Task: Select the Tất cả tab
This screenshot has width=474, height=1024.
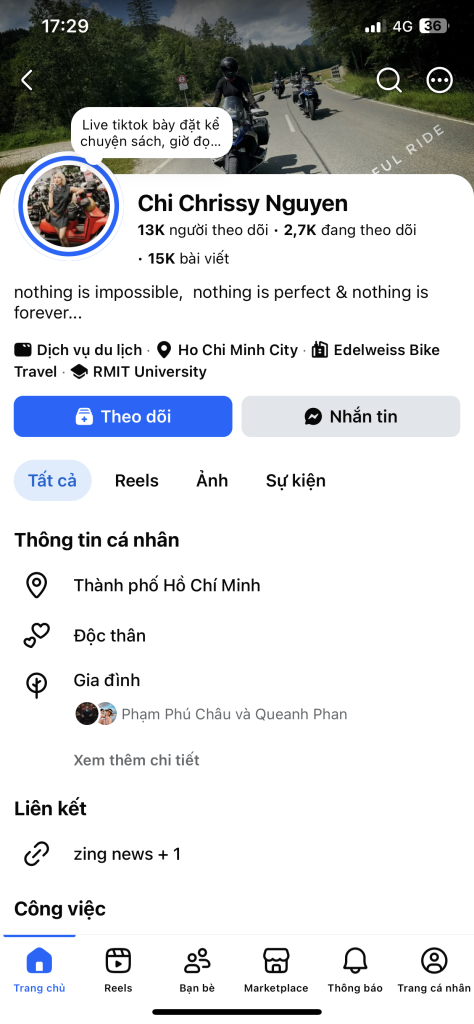Action: coord(52,481)
